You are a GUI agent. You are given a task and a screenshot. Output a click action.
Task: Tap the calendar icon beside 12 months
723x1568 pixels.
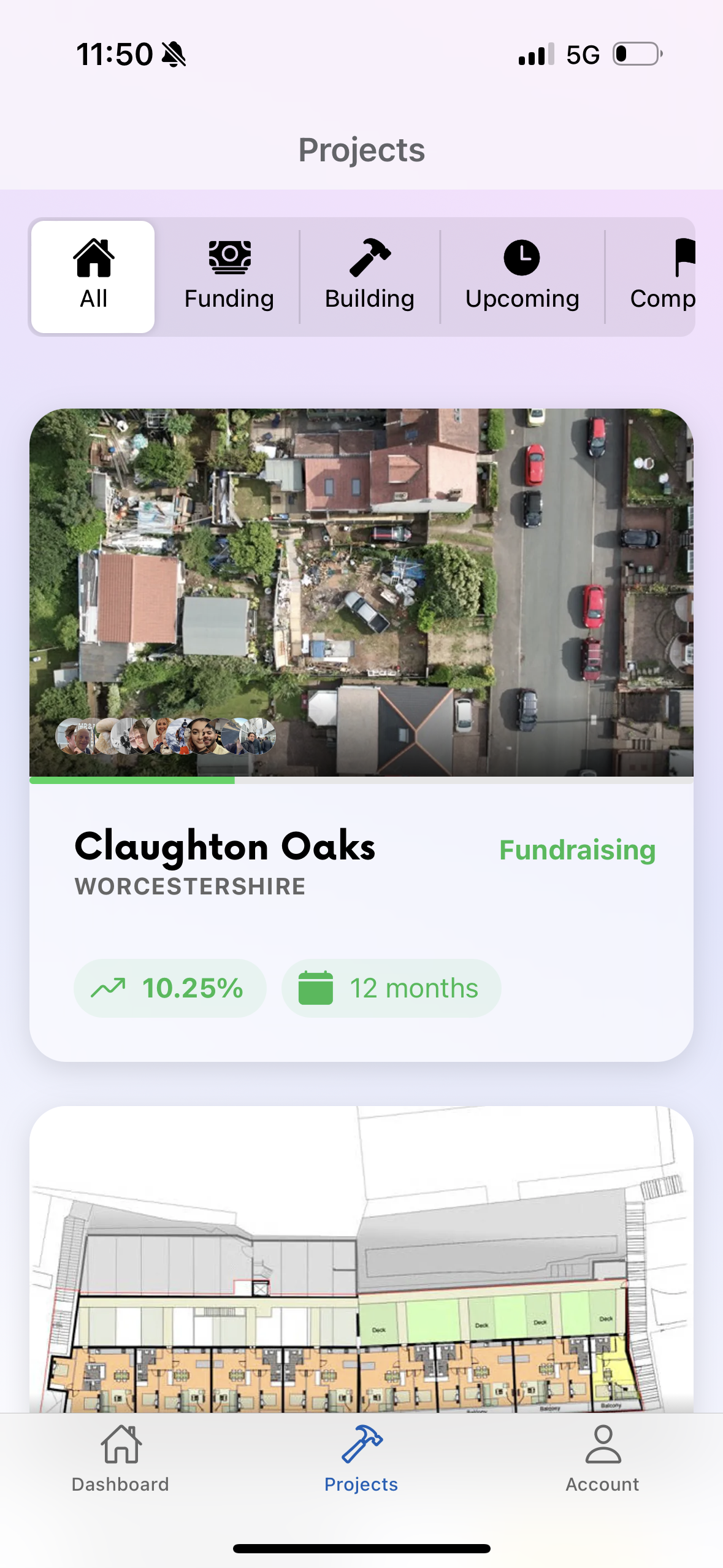(315, 987)
